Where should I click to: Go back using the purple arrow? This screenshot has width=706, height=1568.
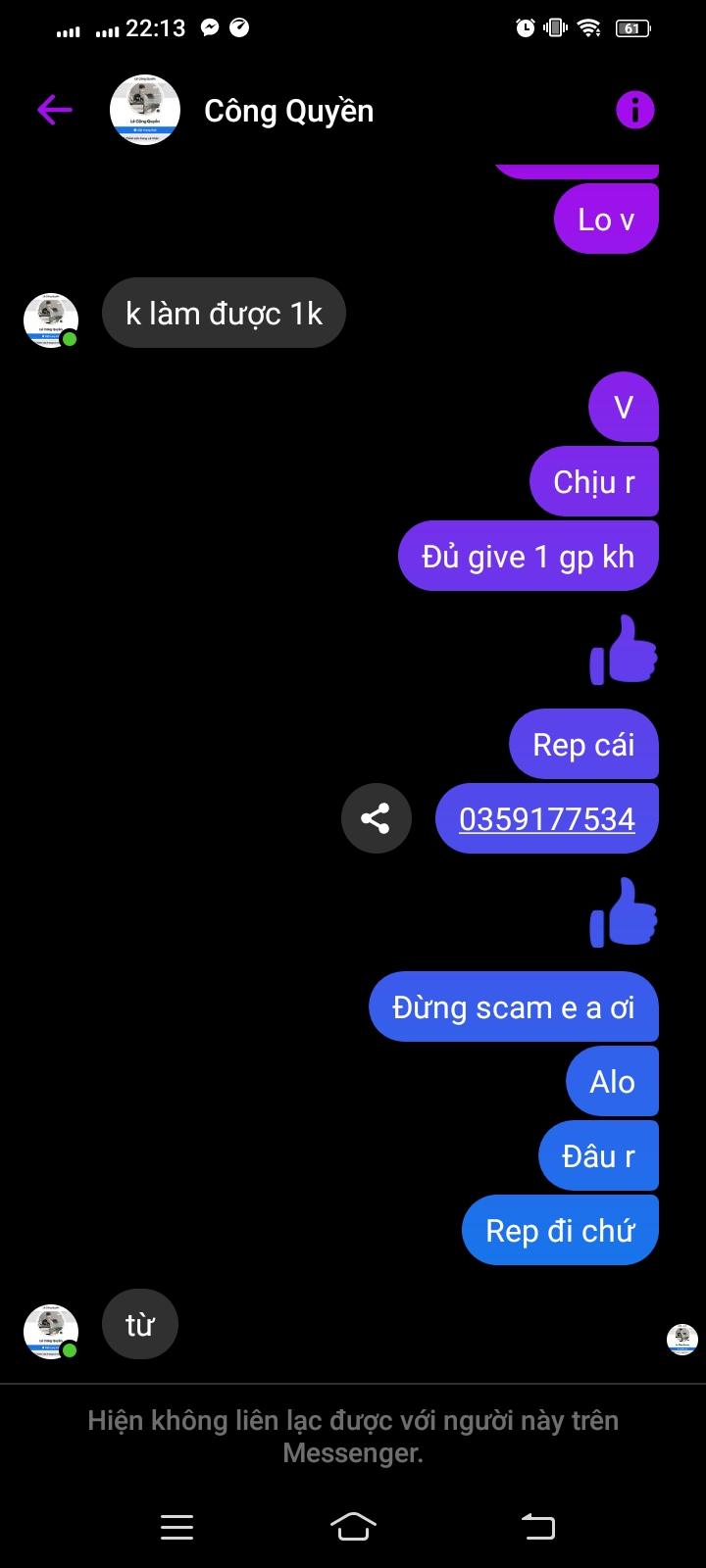(x=55, y=110)
